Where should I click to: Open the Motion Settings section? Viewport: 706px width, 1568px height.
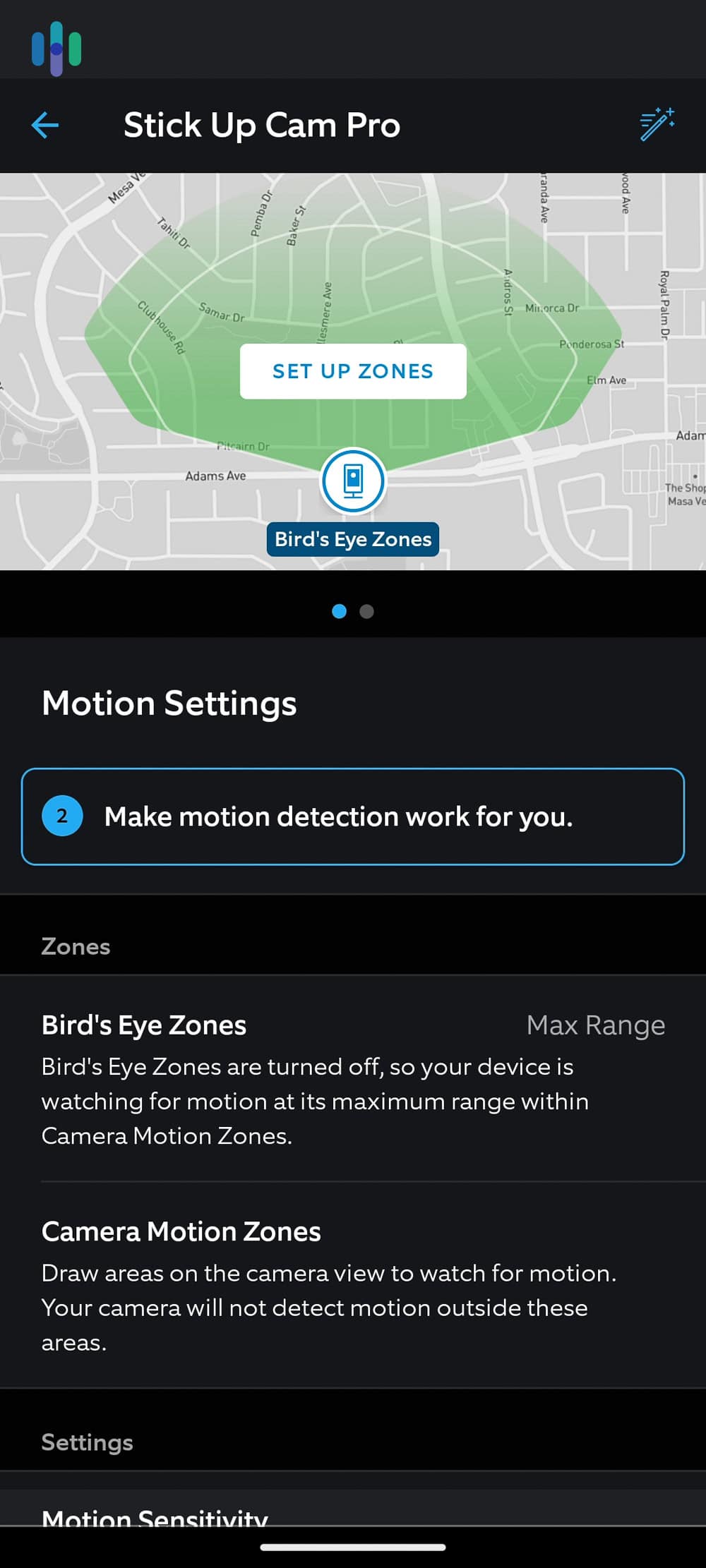coord(170,703)
